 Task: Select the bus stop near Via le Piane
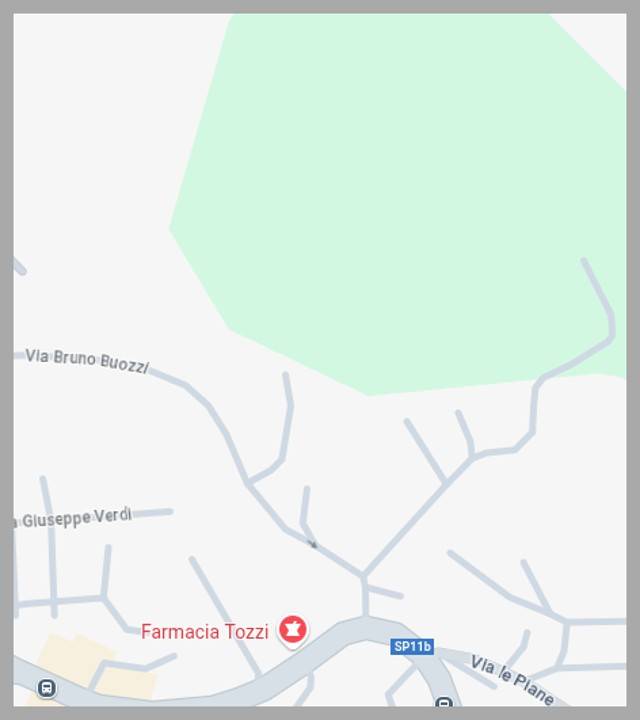(444, 704)
